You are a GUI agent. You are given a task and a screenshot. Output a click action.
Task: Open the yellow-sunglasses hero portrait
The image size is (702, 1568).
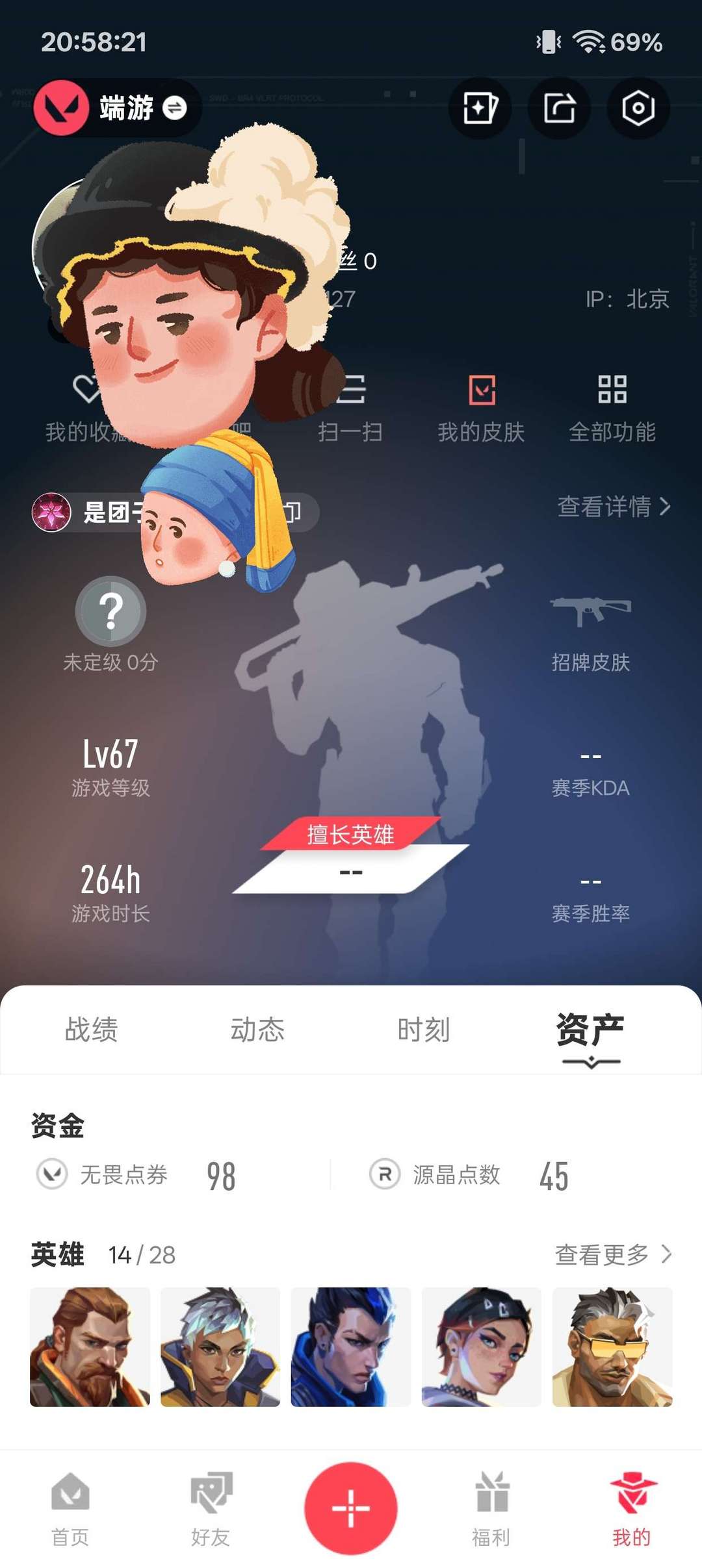[612, 1347]
